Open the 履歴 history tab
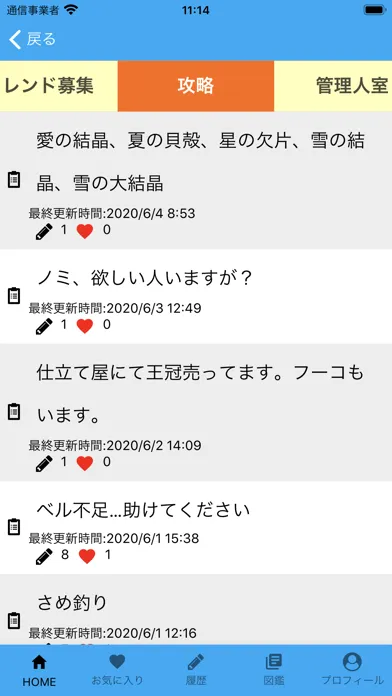The width and height of the screenshot is (392, 696). (x=196, y=670)
